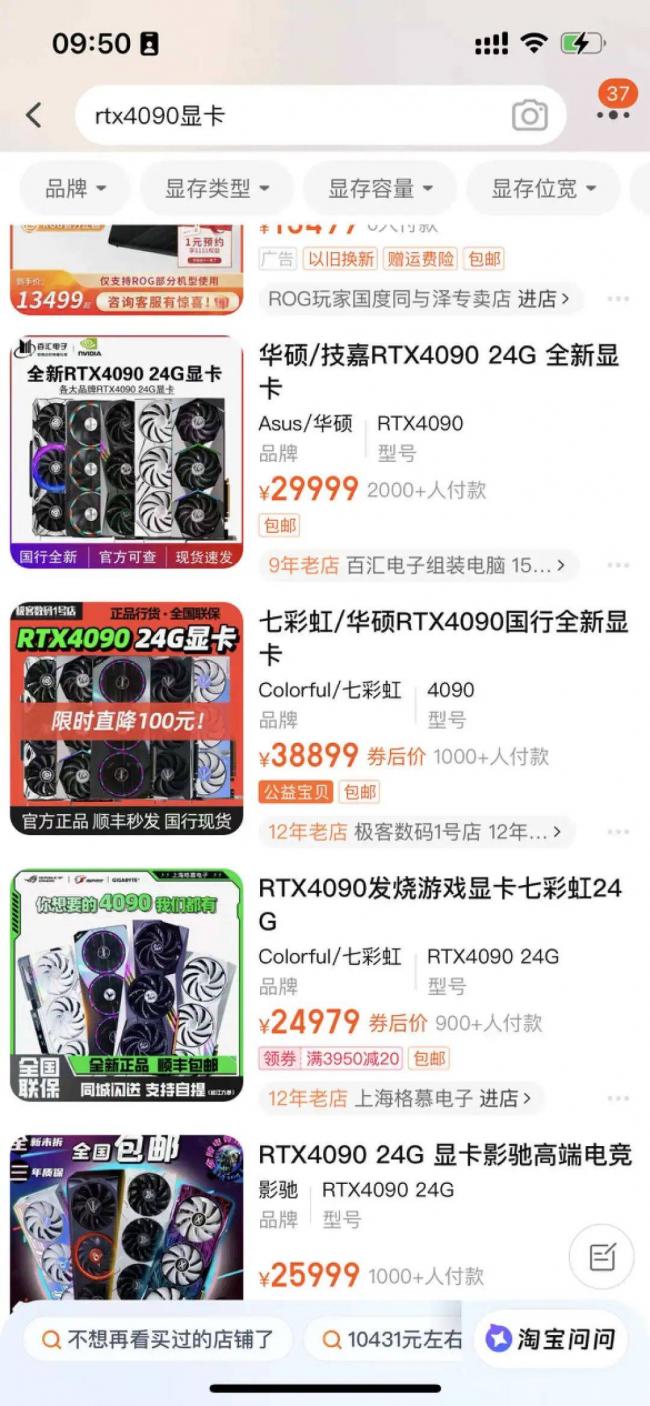Expand the 显存容量 filter dropdown
650x1406 pixels.
[x=380, y=188]
